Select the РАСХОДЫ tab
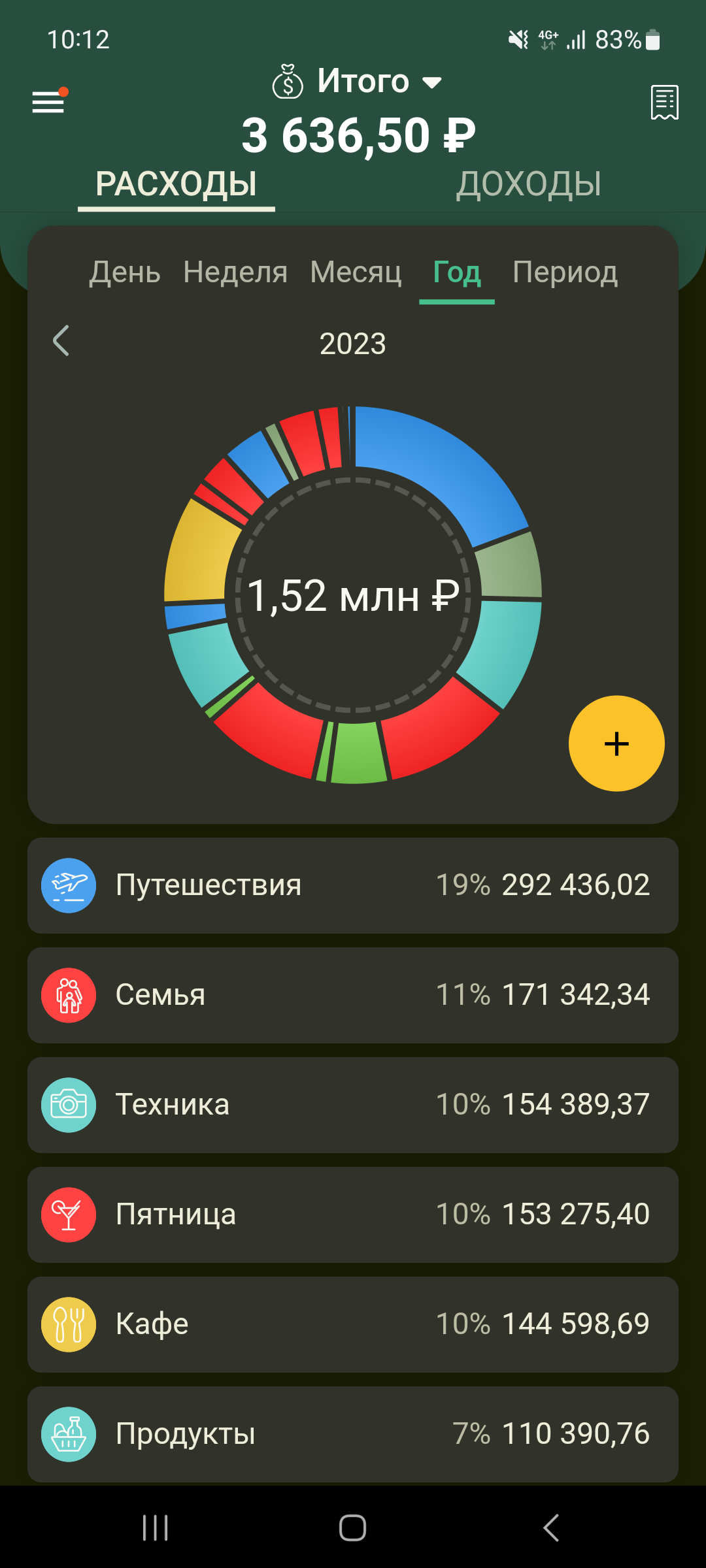Screen dimensions: 706x1568 tap(176, 184)
